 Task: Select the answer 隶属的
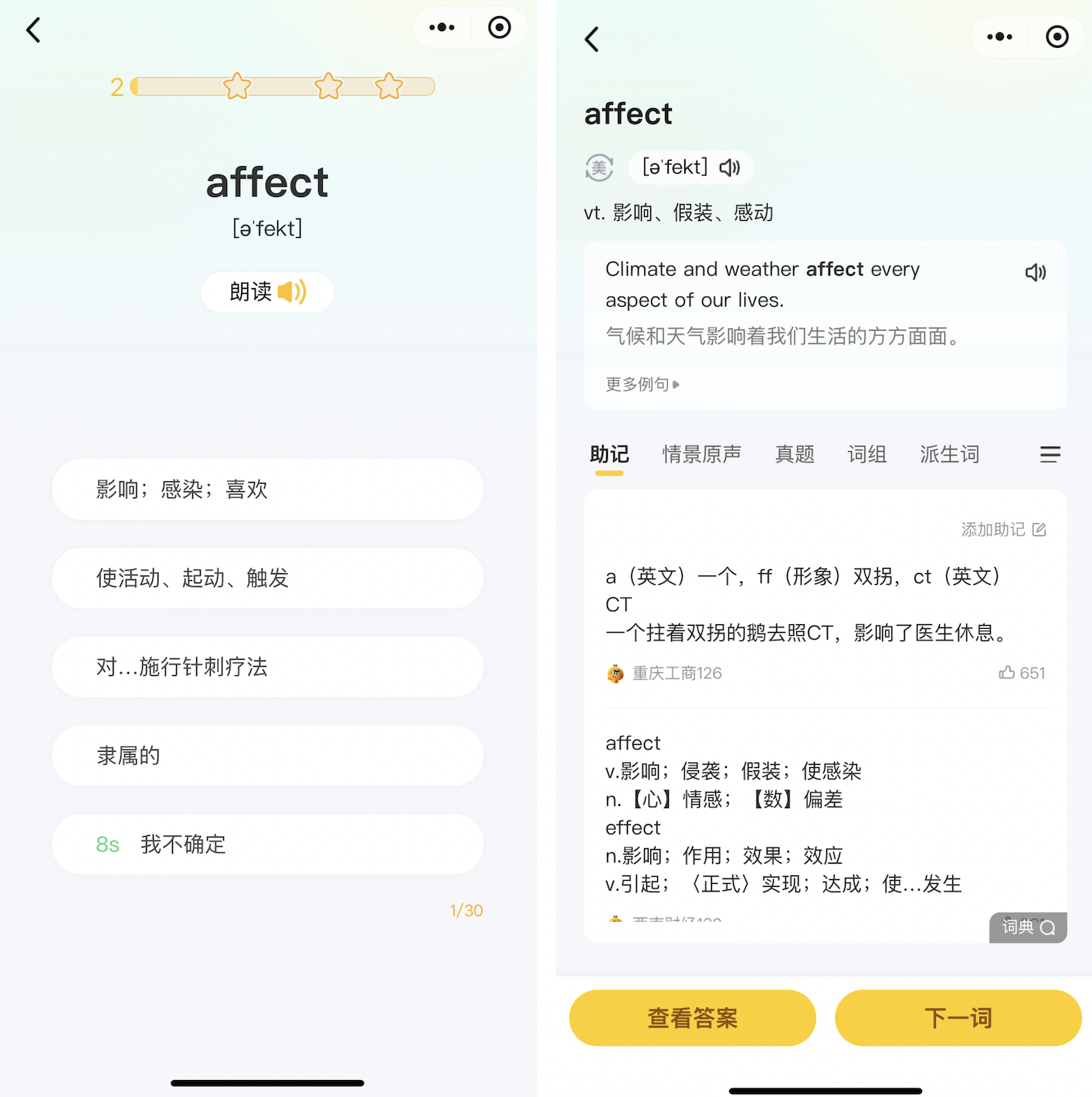[267, 756]
